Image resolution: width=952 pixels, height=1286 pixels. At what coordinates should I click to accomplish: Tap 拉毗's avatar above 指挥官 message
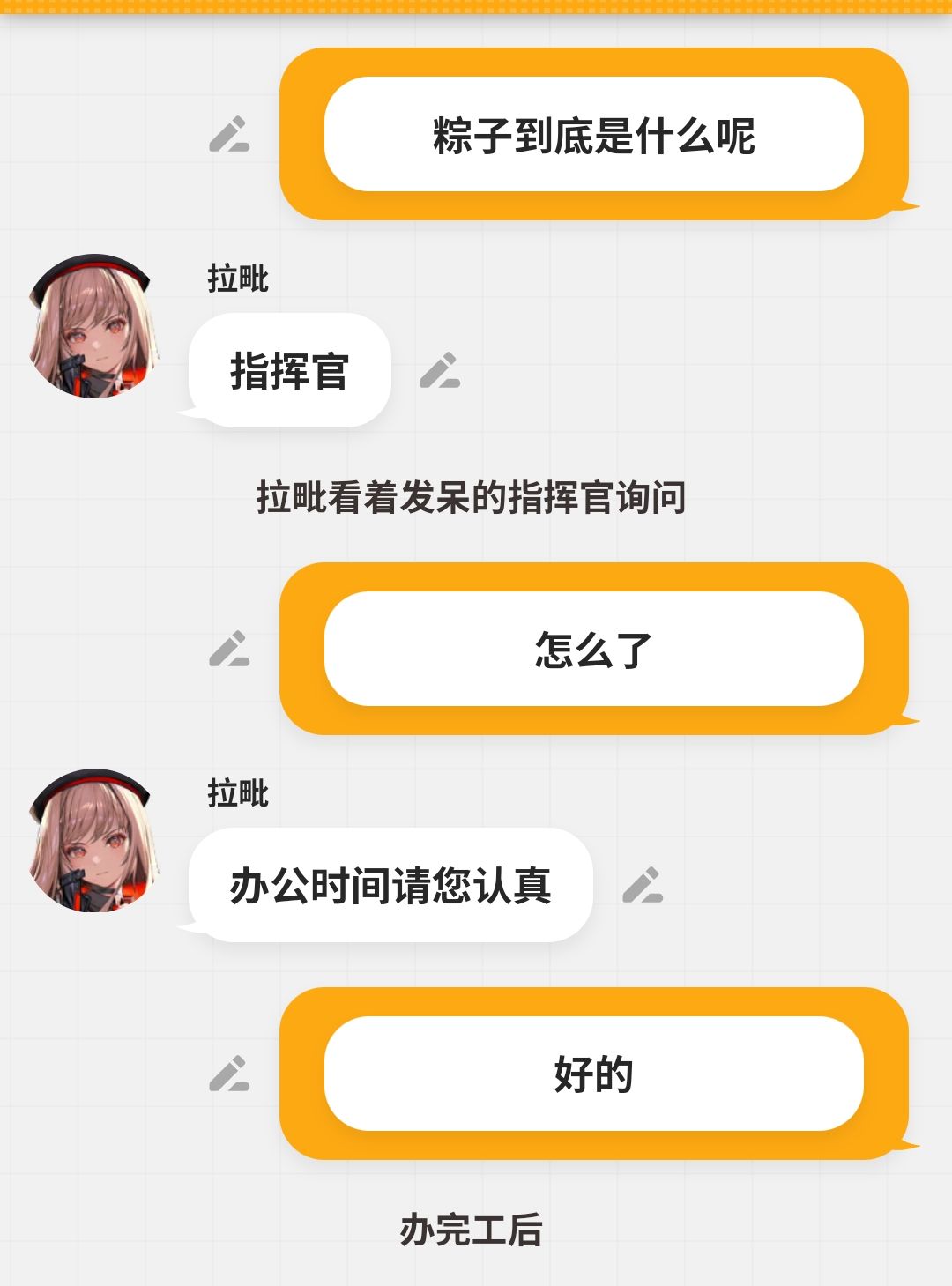(x=93, y=326)
